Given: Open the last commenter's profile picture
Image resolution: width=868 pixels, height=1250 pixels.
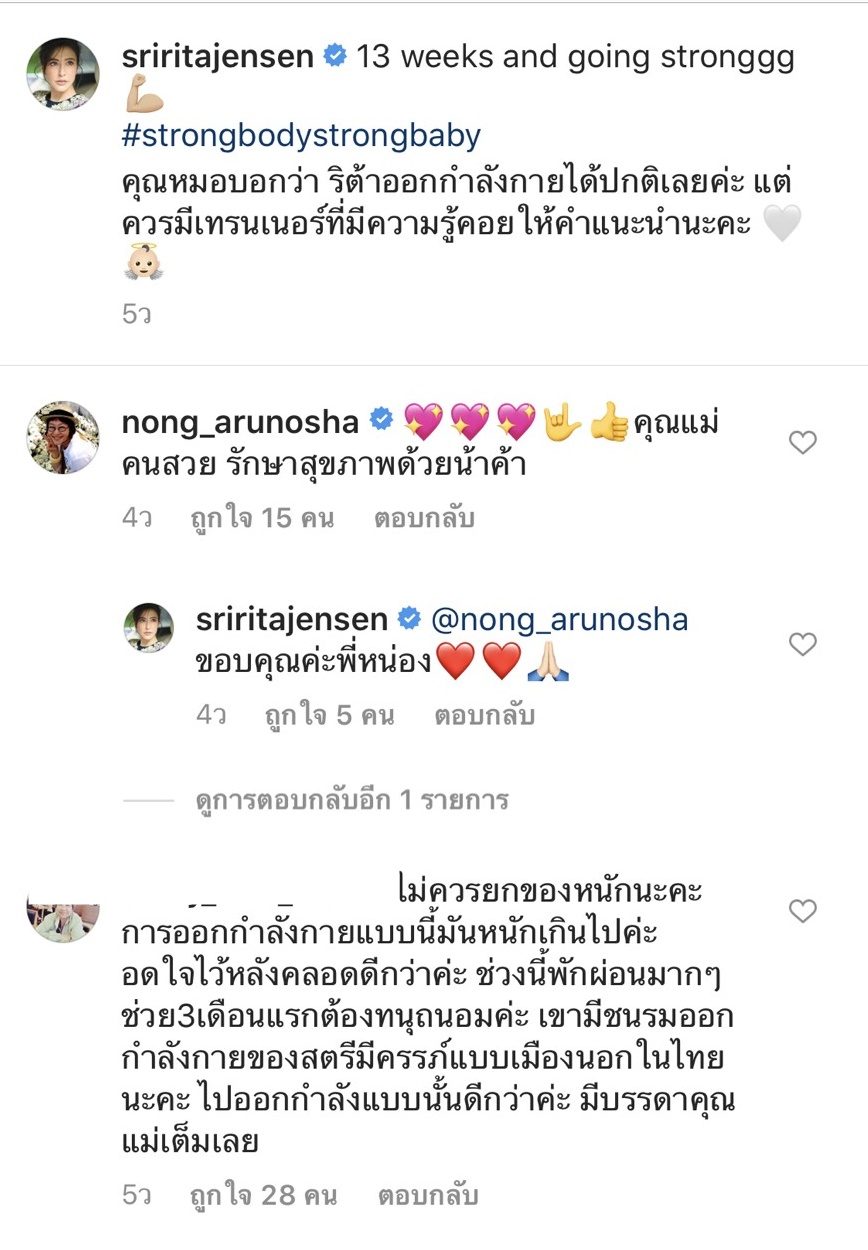Looking at the screenshot, I should click(x=62, y=908).
